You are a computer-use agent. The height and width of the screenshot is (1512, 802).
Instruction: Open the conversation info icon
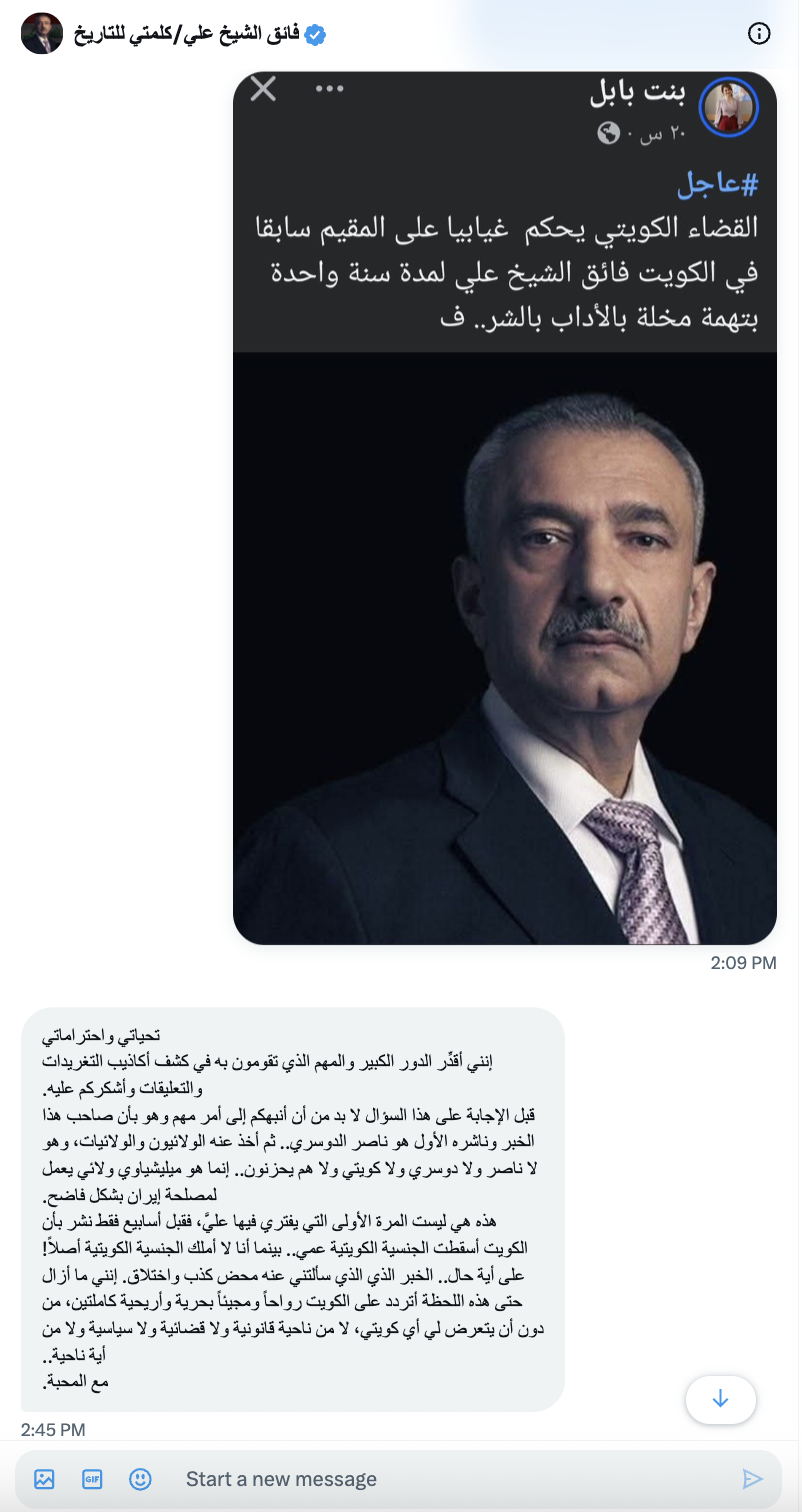[x=759, y=34]
